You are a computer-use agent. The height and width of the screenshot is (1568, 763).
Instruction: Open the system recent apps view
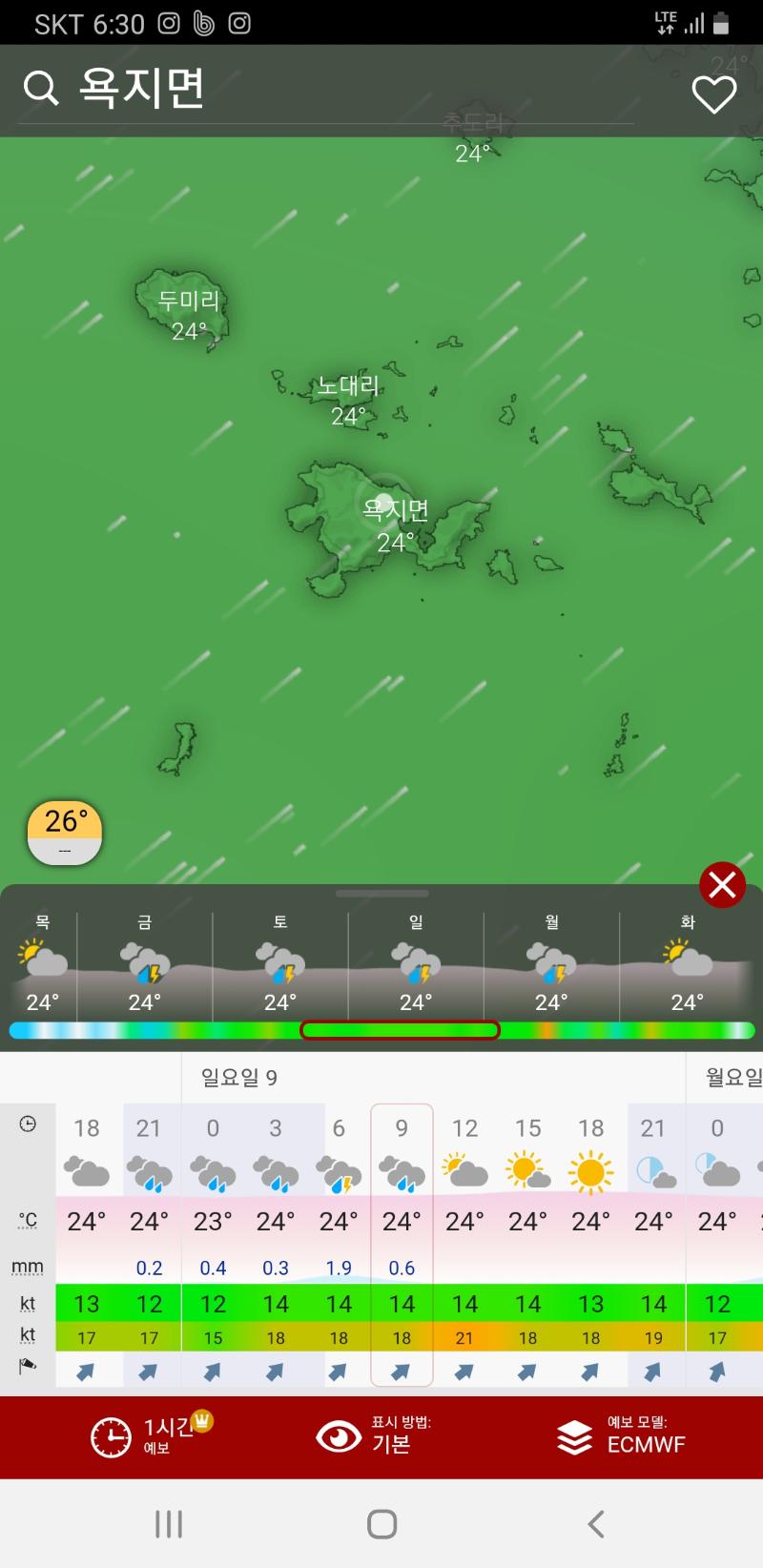tap(168, 1524)
